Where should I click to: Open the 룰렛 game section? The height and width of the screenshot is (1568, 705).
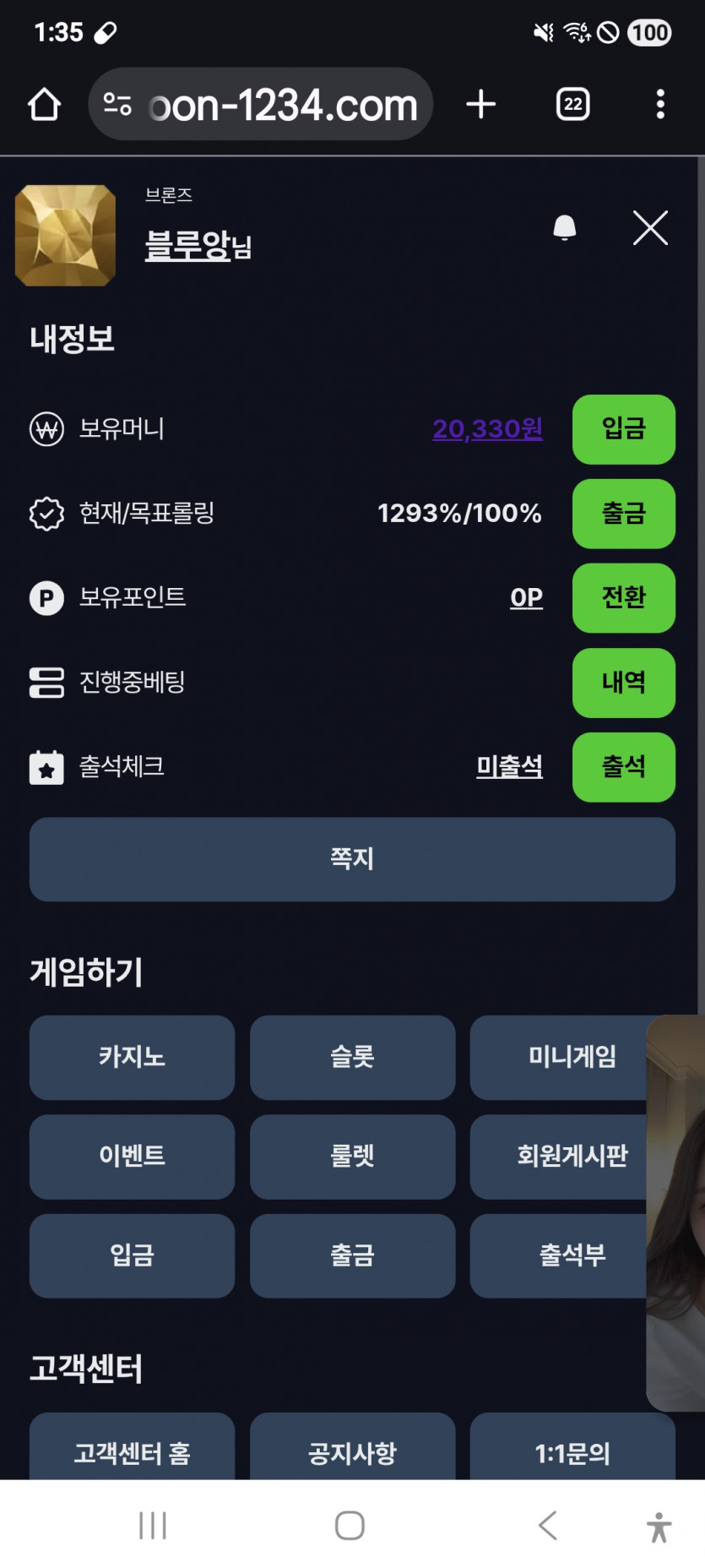pyautogui.click(x=352, y=1157)
